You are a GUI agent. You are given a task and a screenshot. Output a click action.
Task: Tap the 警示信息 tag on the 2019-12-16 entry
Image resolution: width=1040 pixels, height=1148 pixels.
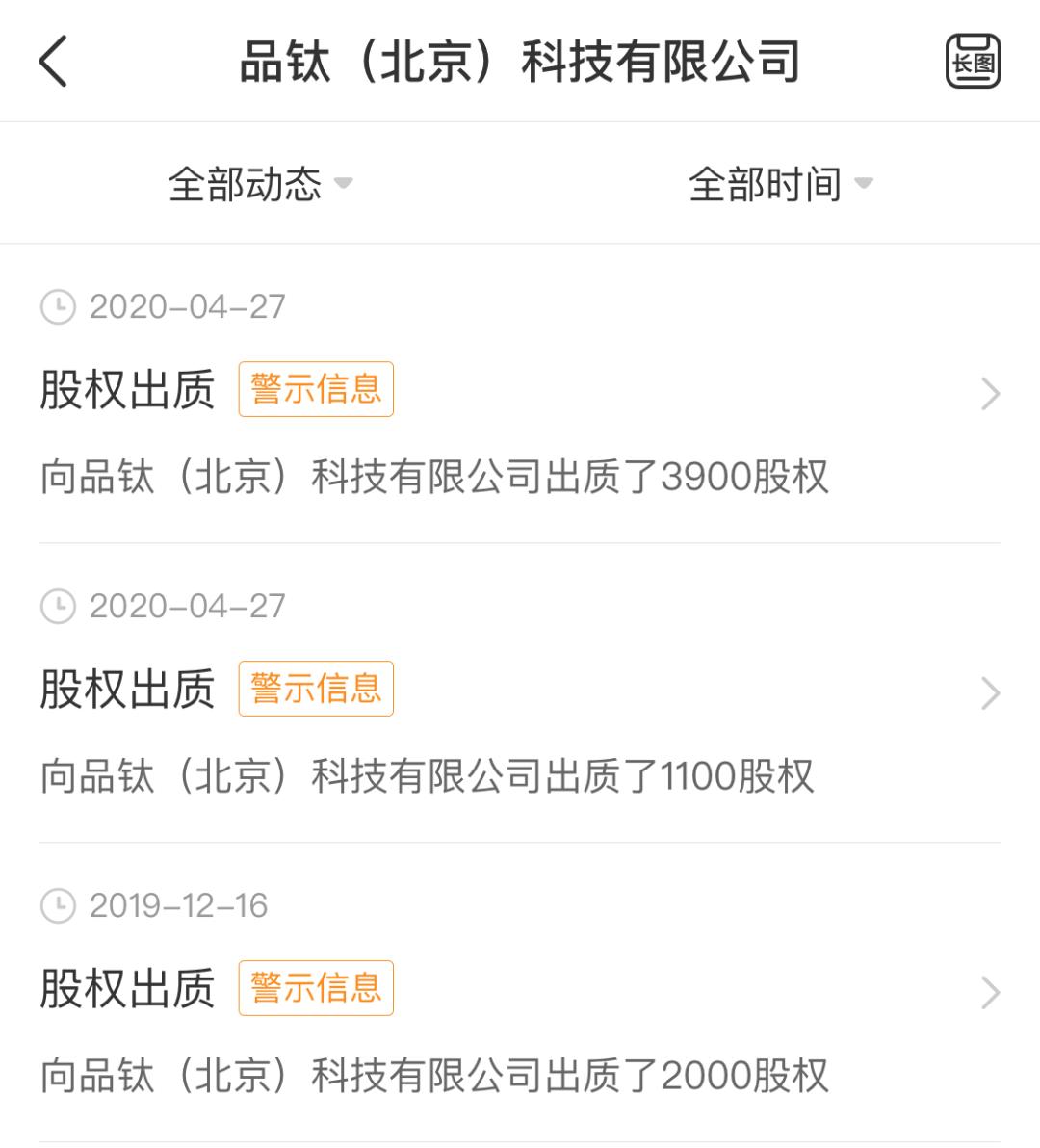[x=315, y=988]
